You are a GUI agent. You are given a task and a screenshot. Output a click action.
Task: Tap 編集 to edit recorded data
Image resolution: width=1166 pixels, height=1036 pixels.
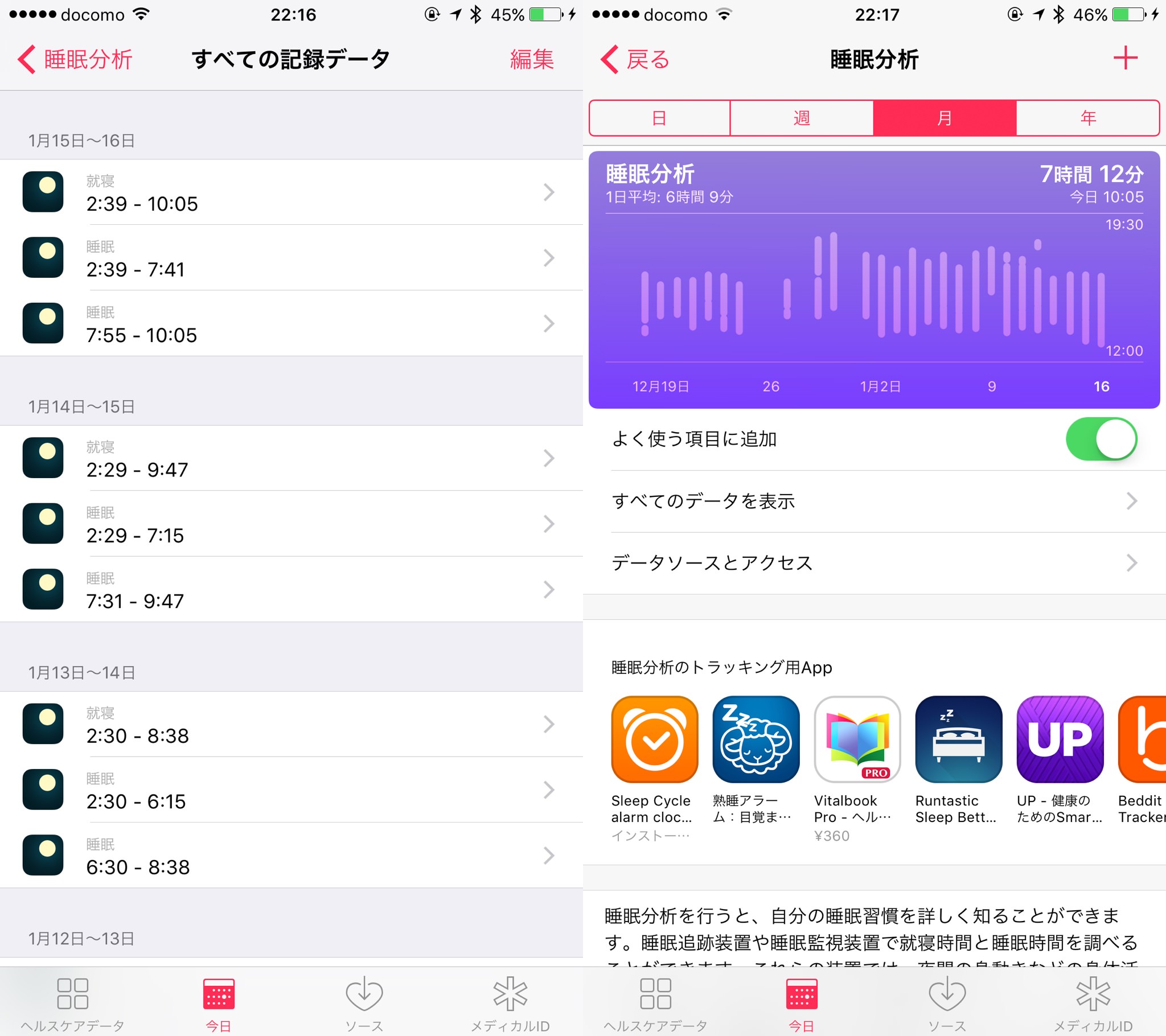tap(531, 59)
